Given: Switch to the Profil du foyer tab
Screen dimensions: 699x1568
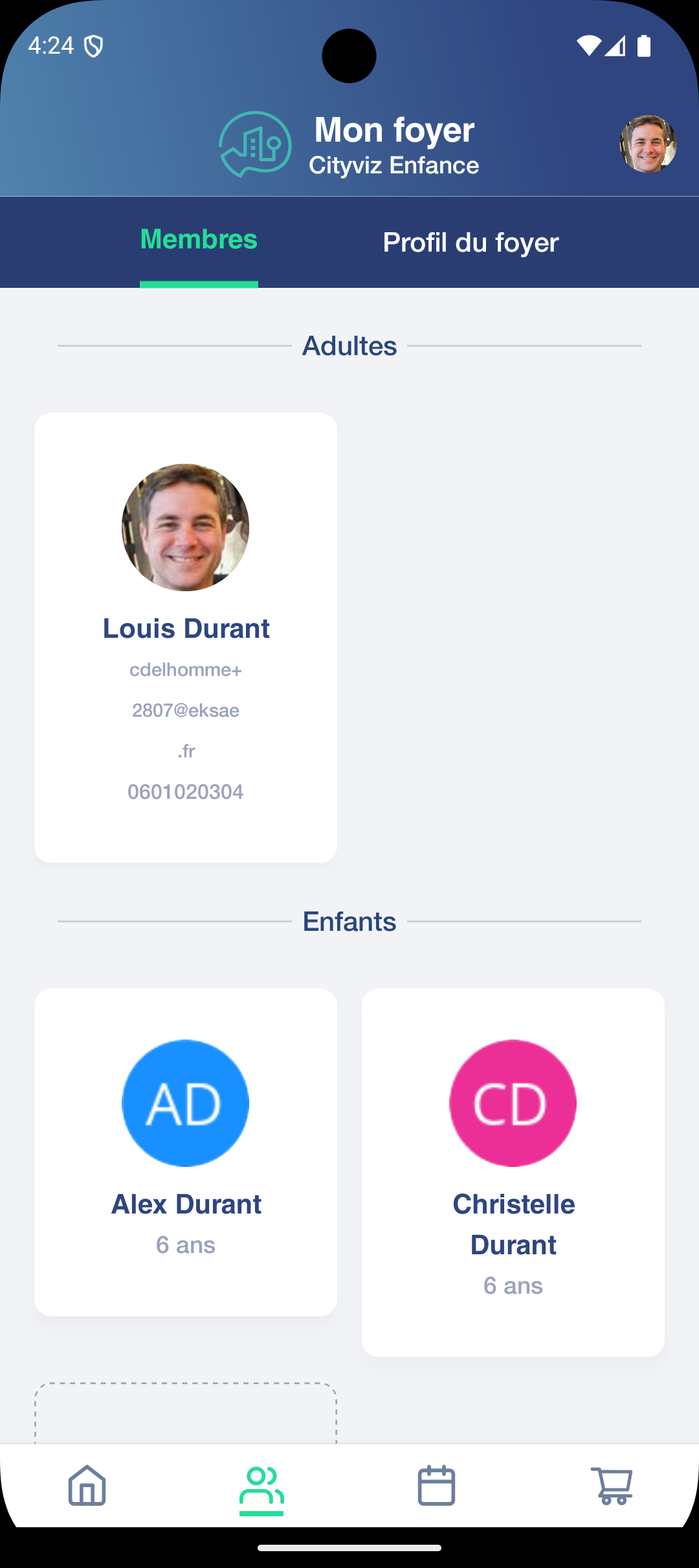Looking at the screenshot, I should 471,243.
